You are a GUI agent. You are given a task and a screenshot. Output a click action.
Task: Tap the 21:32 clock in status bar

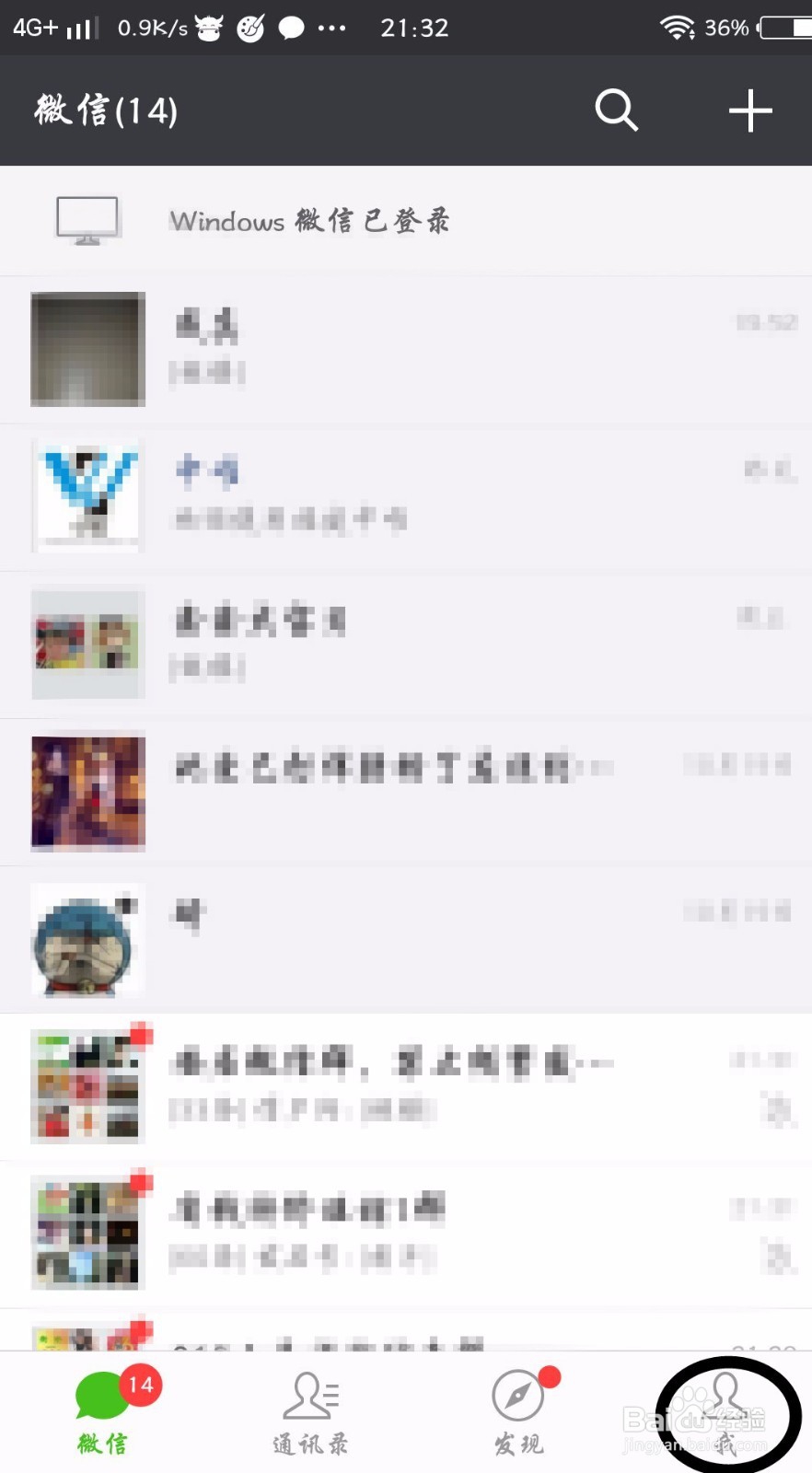pos(414,28)
